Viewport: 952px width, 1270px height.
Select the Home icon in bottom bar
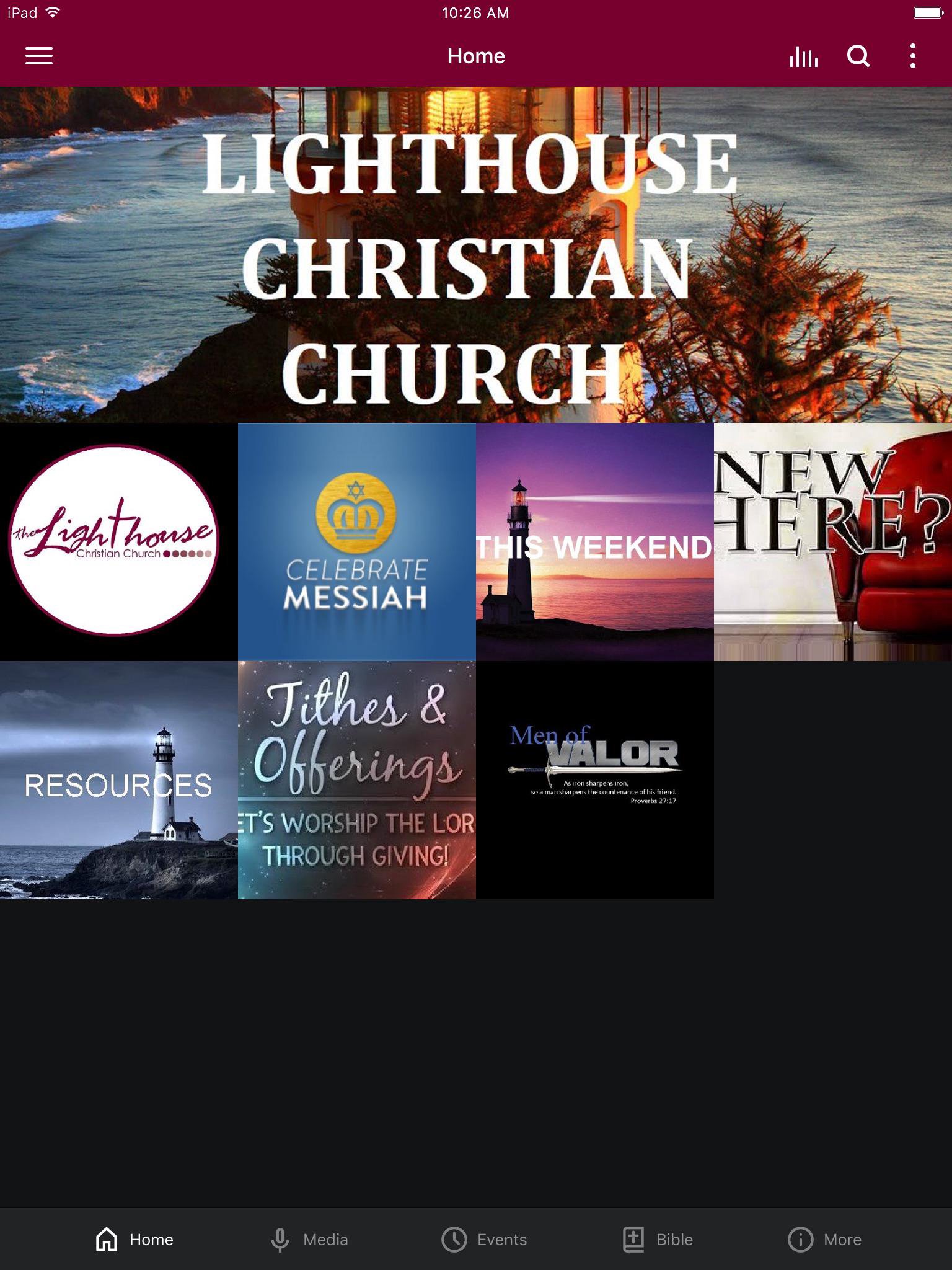[105, 1239]
